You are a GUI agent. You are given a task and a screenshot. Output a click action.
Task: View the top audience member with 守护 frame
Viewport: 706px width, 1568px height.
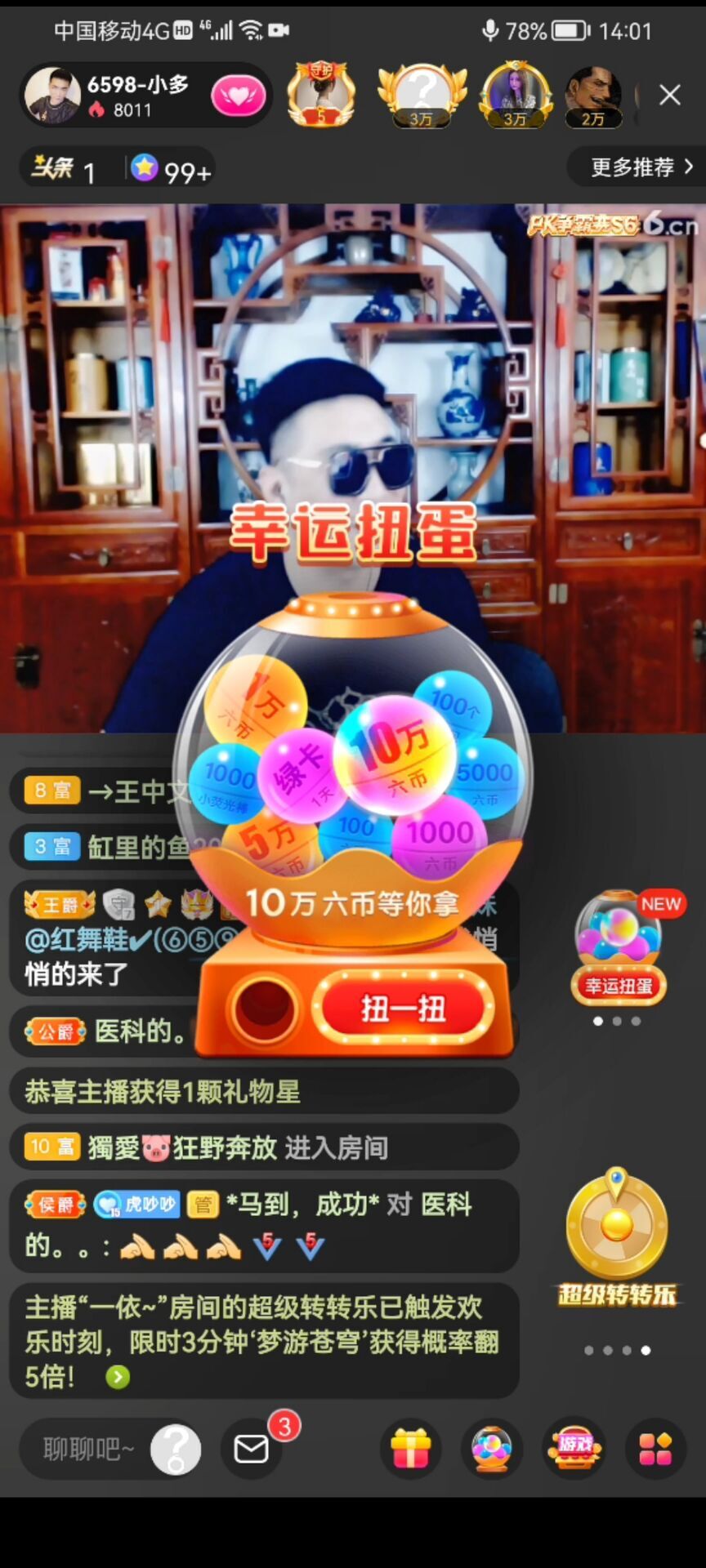[321, 96]
